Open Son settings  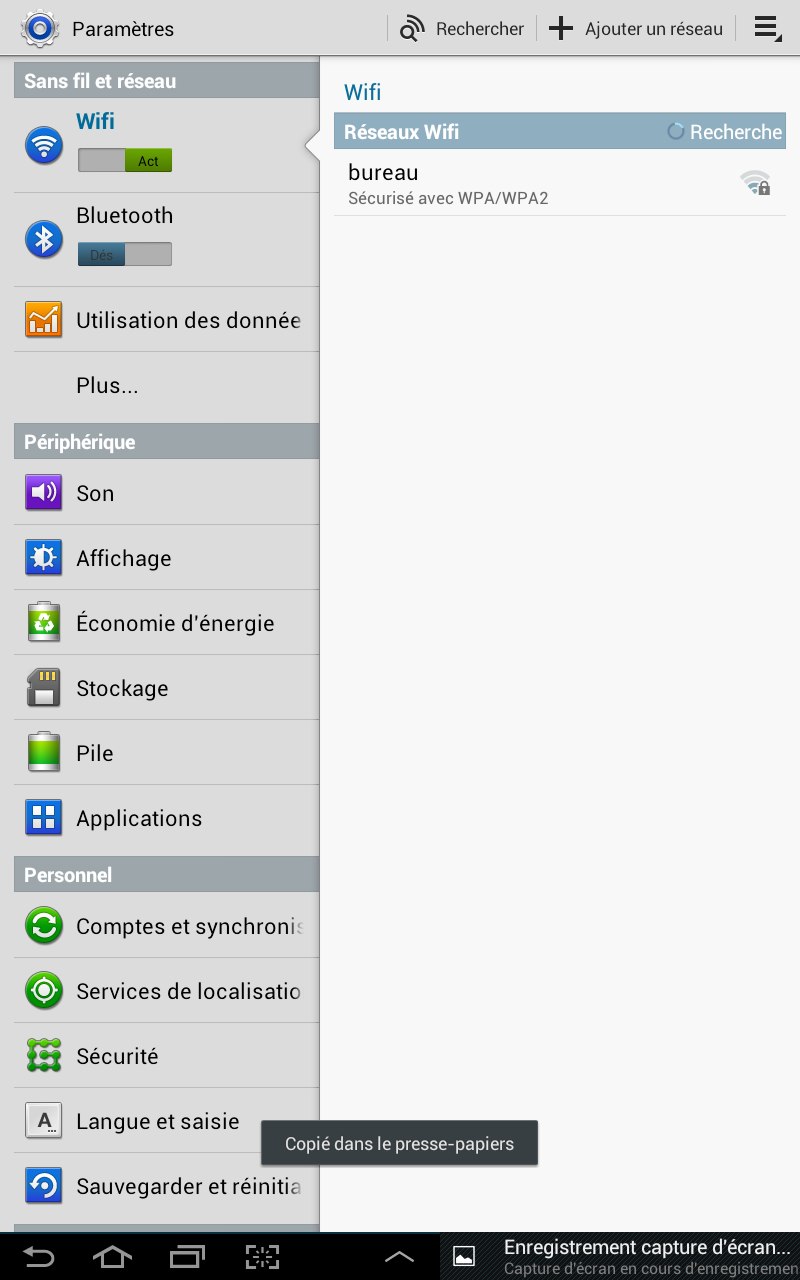click(166, 493)
